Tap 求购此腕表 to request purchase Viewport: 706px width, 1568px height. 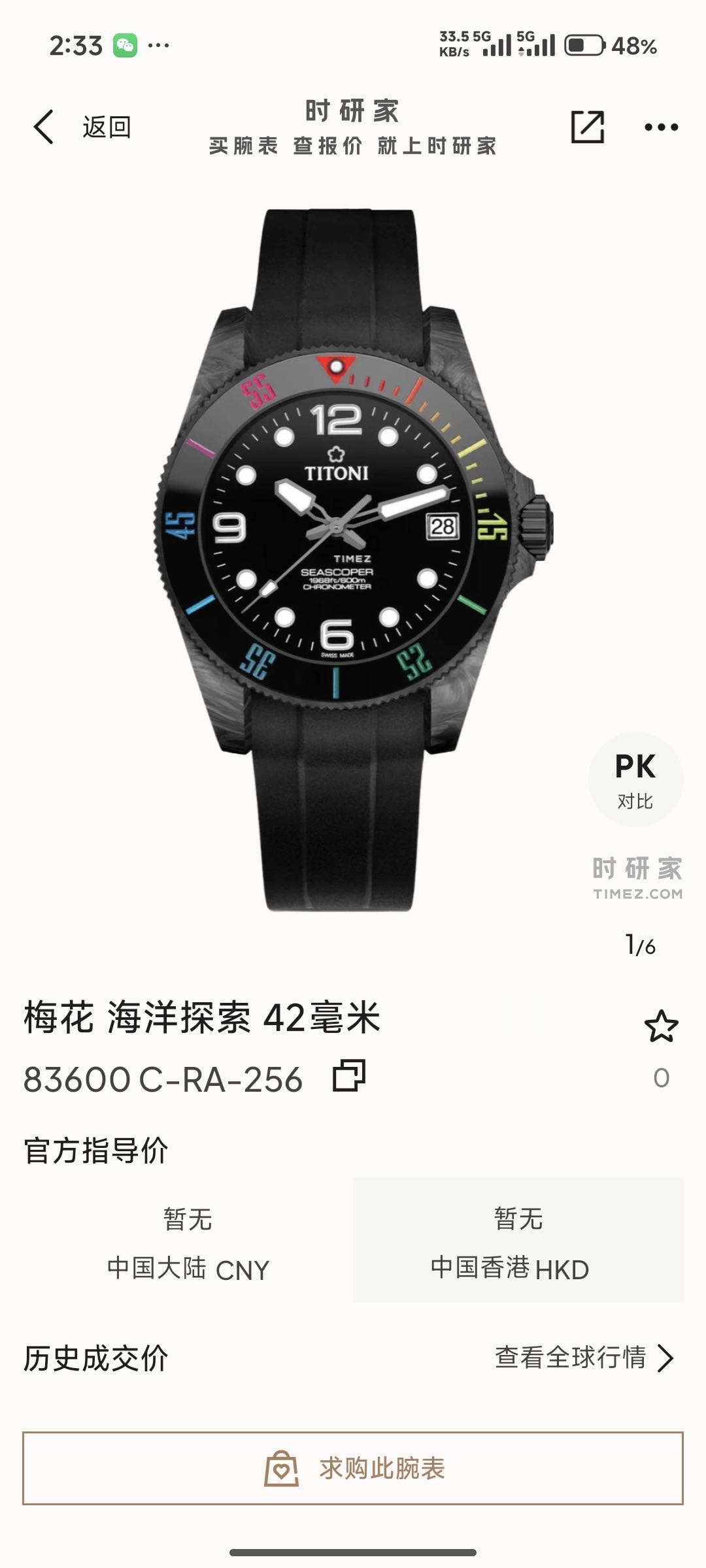coord(353,1469)
